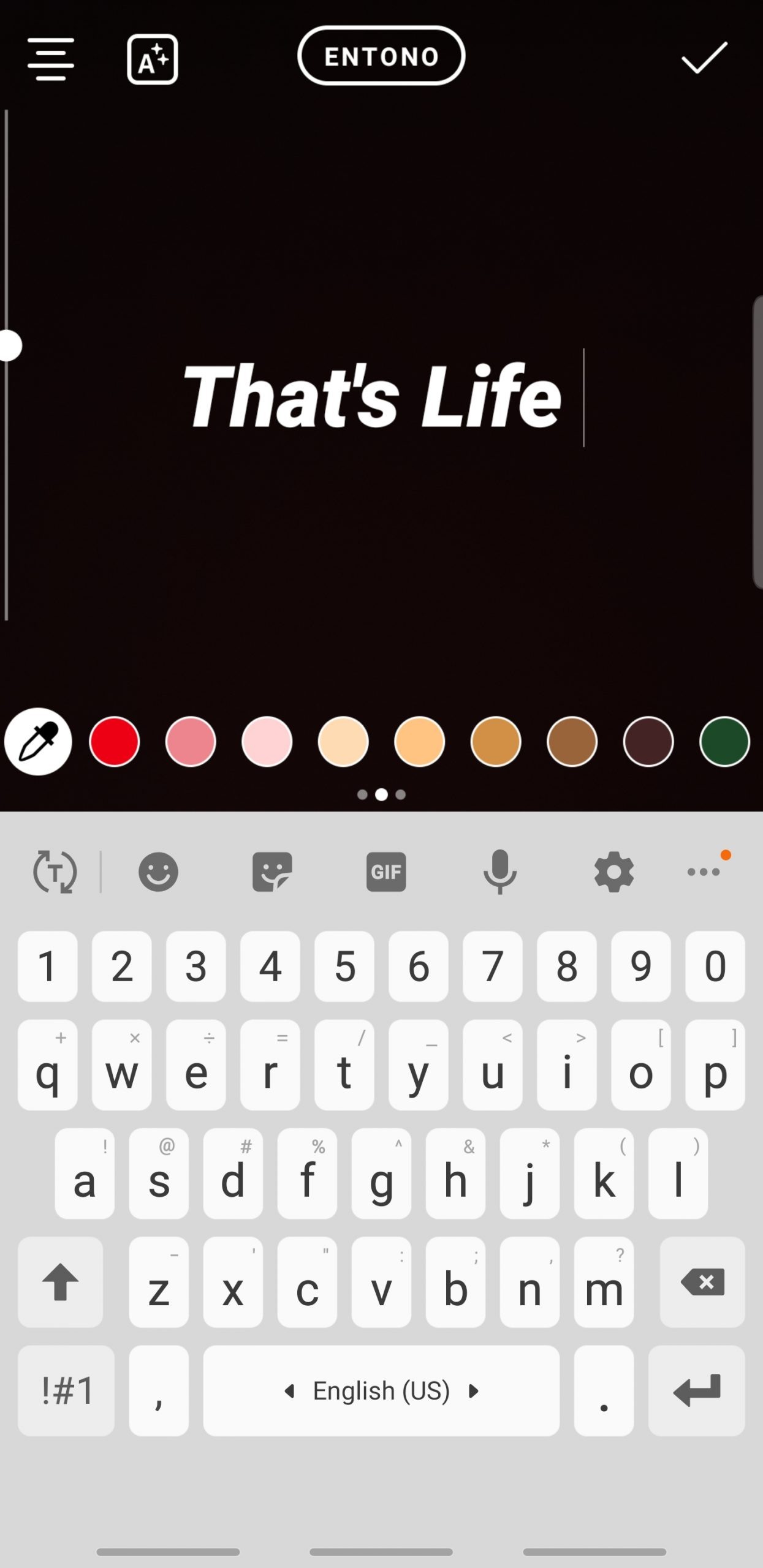This screenshot has width=763, height=1568.
Task: Select the red color swatch
Action: tap(115, 742)
